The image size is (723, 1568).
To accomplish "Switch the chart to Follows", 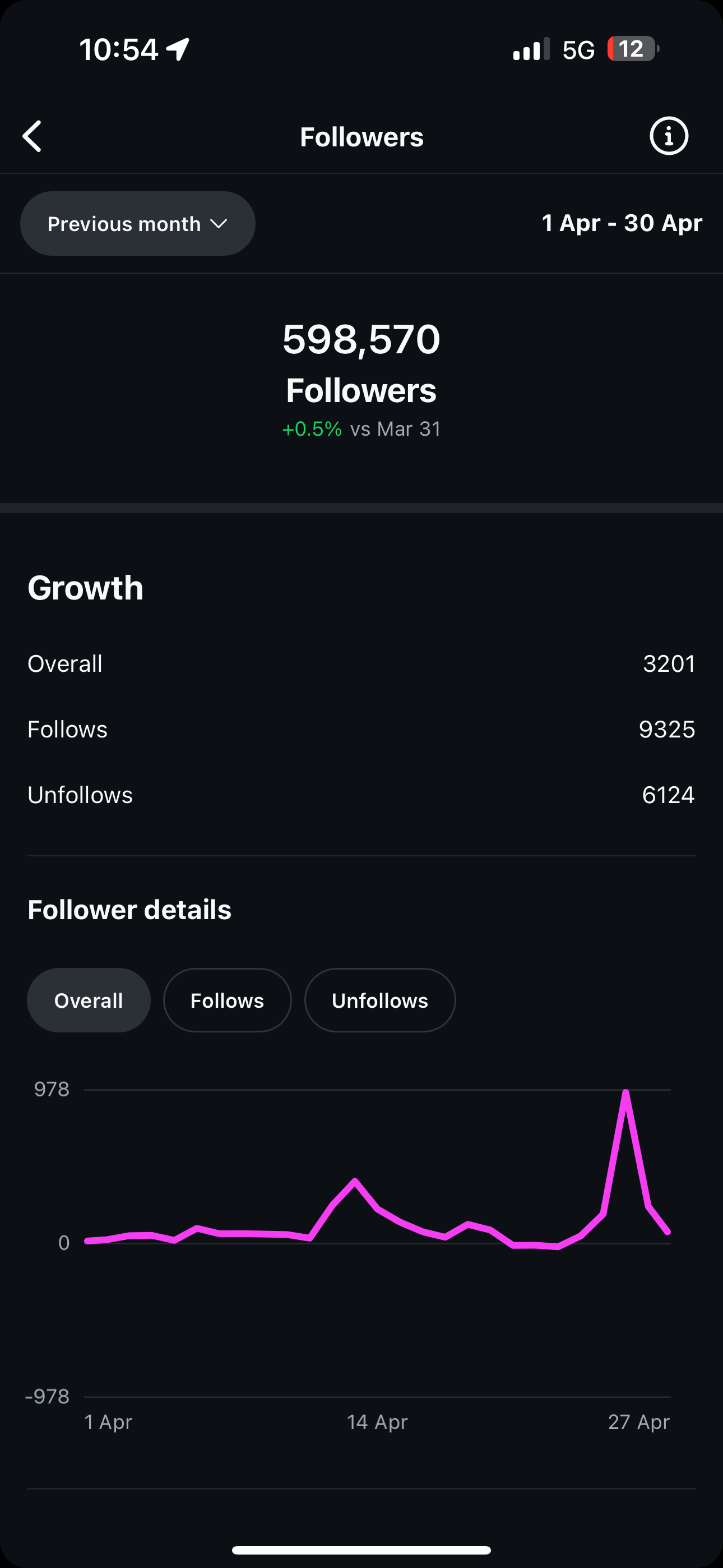I will 227,1000.
